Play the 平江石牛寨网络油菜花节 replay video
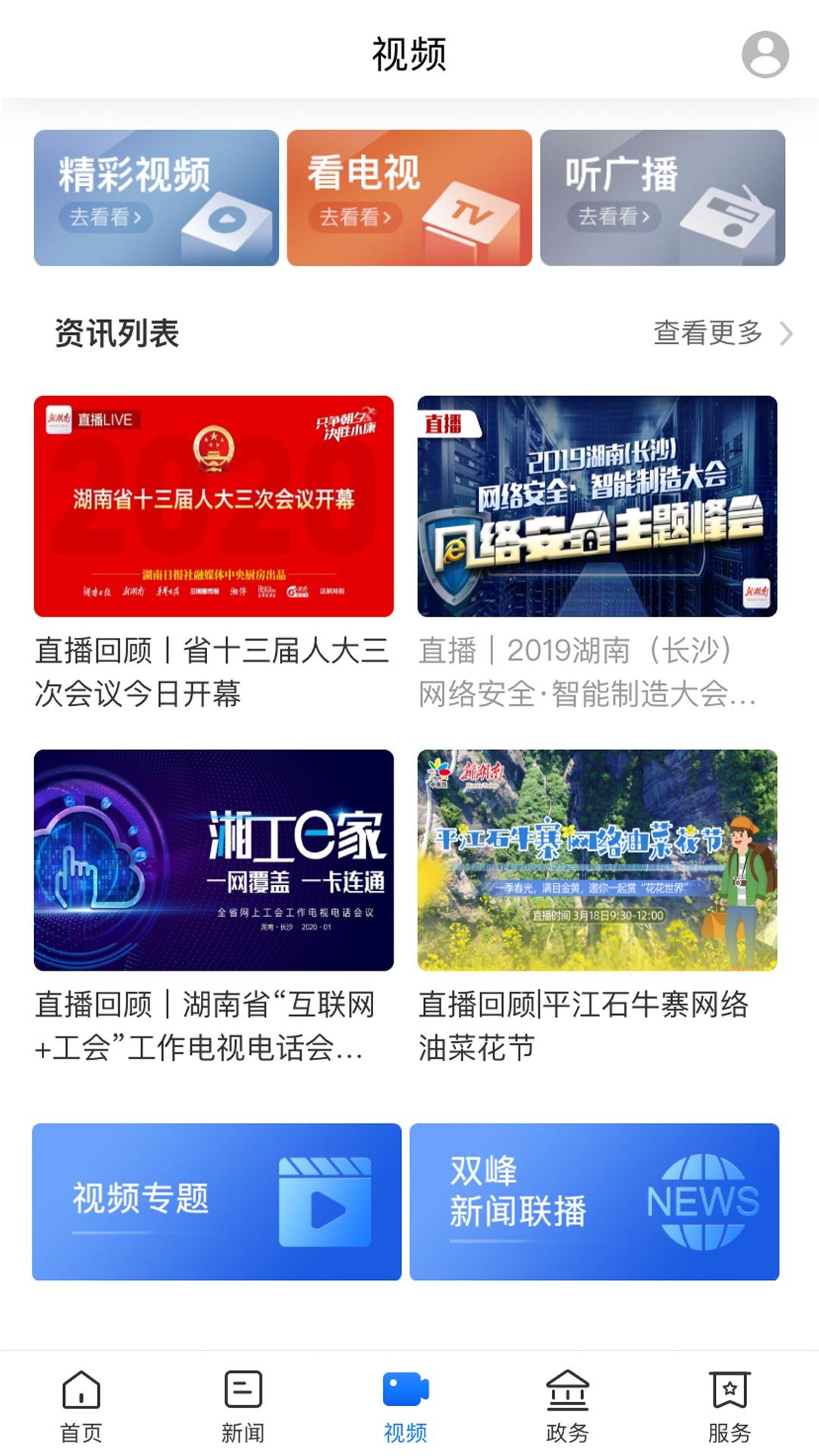The width and height of the screenshot is (819, 1456). click(598, 864)
